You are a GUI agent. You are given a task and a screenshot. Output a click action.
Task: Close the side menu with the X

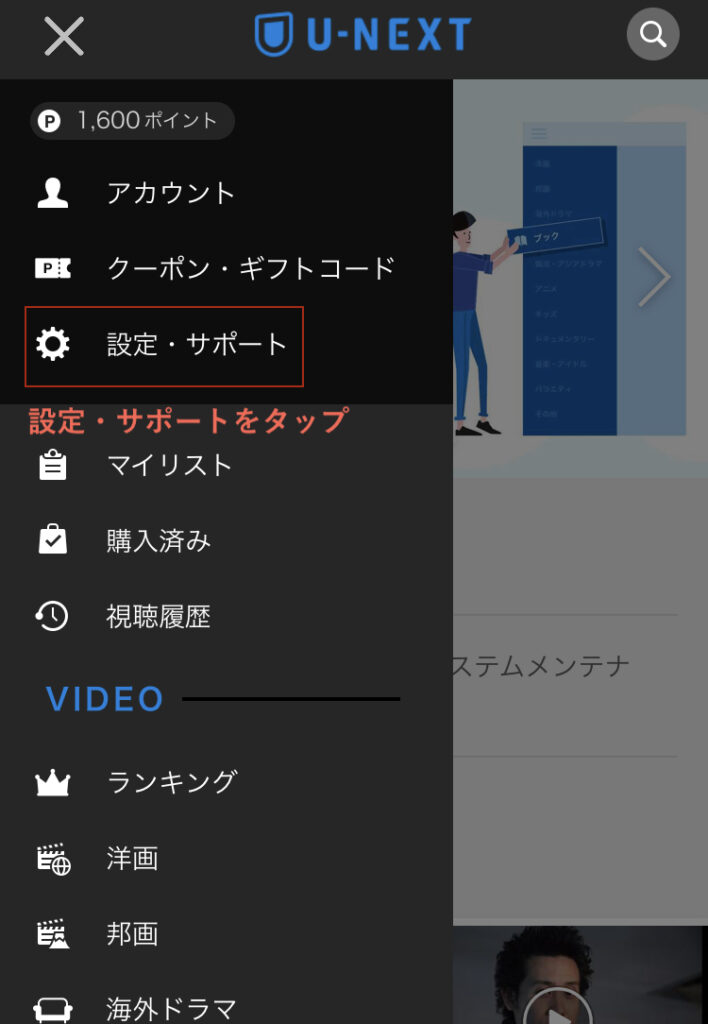[64, 37]
